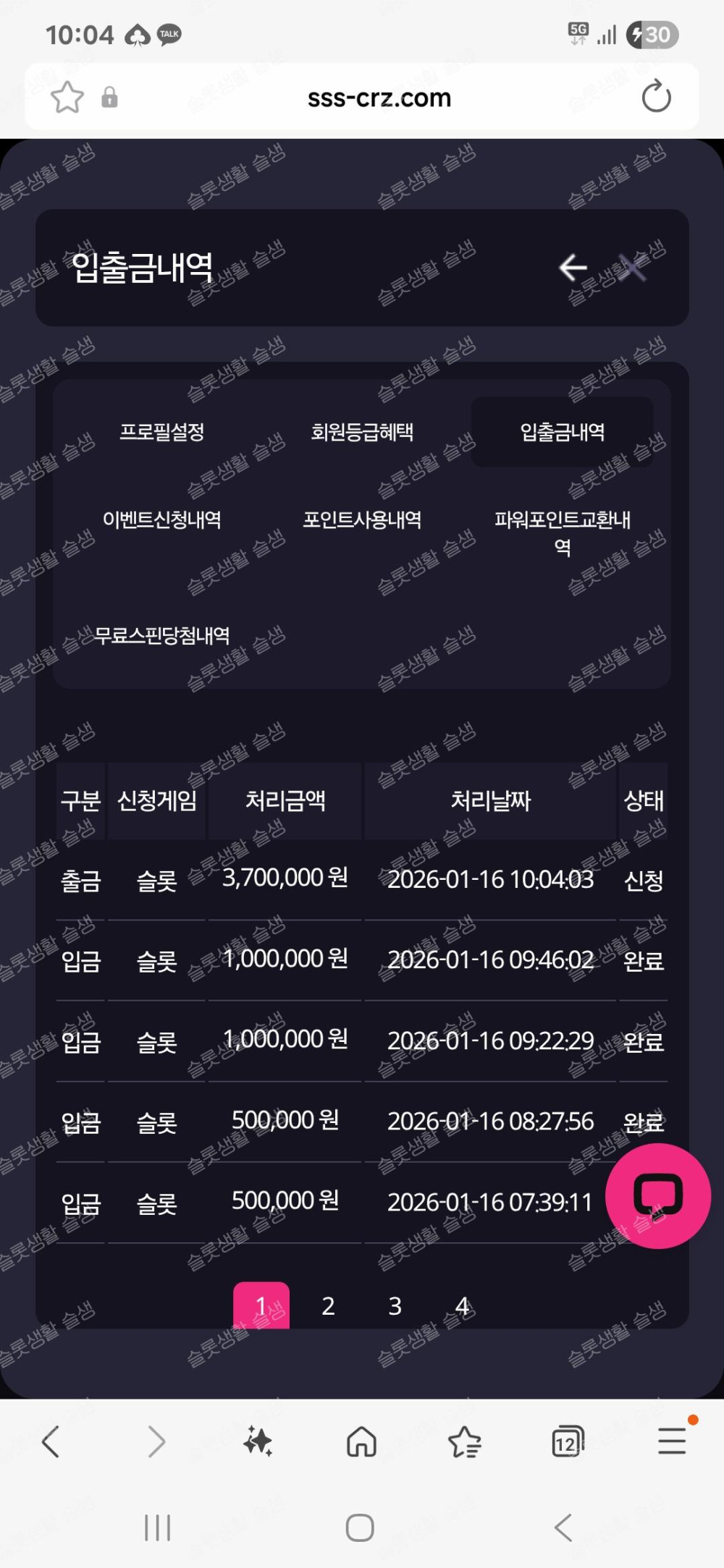Close the 입출금내역 panel with X
Viewport: 724px width, 1568px height.
coord(633,267)
